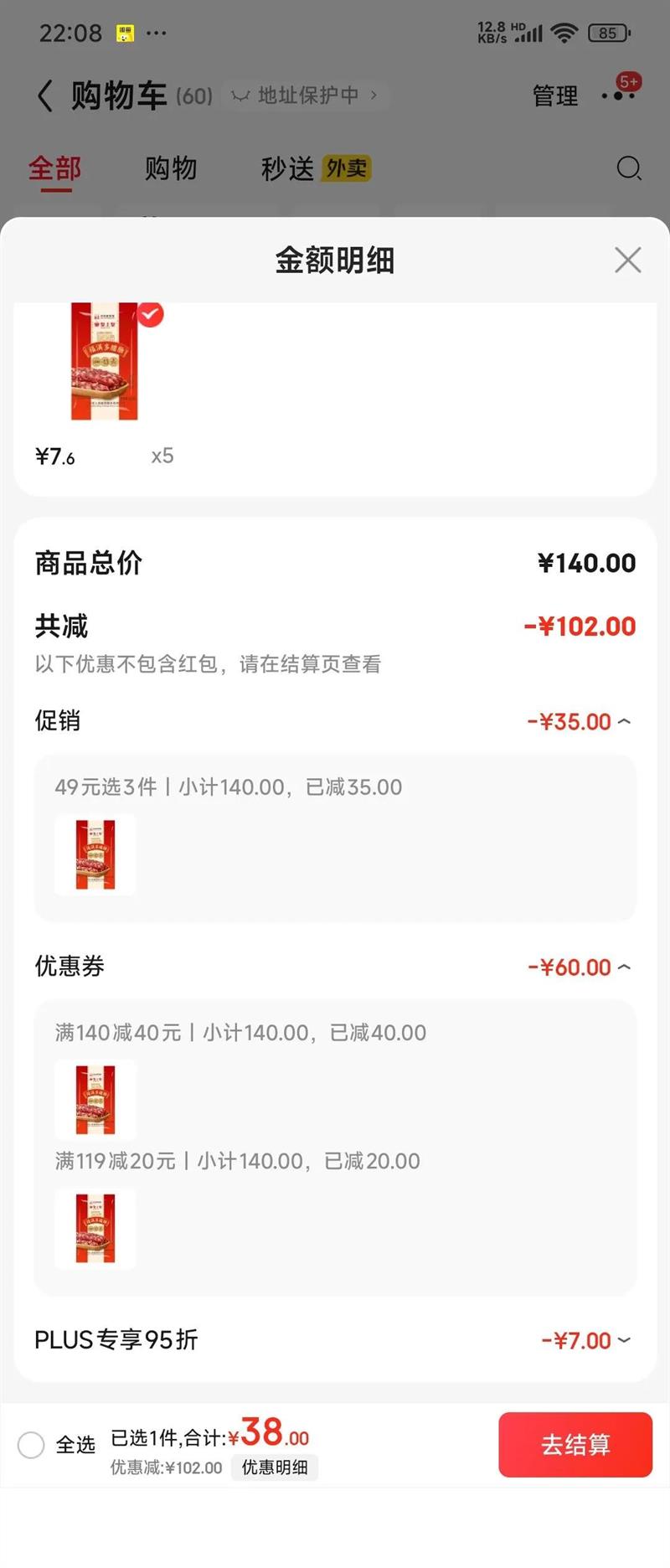The width and height of the screenshot is (670, 1568).
Task: Open the more options dots menu
Action: [x=619, y=95]
